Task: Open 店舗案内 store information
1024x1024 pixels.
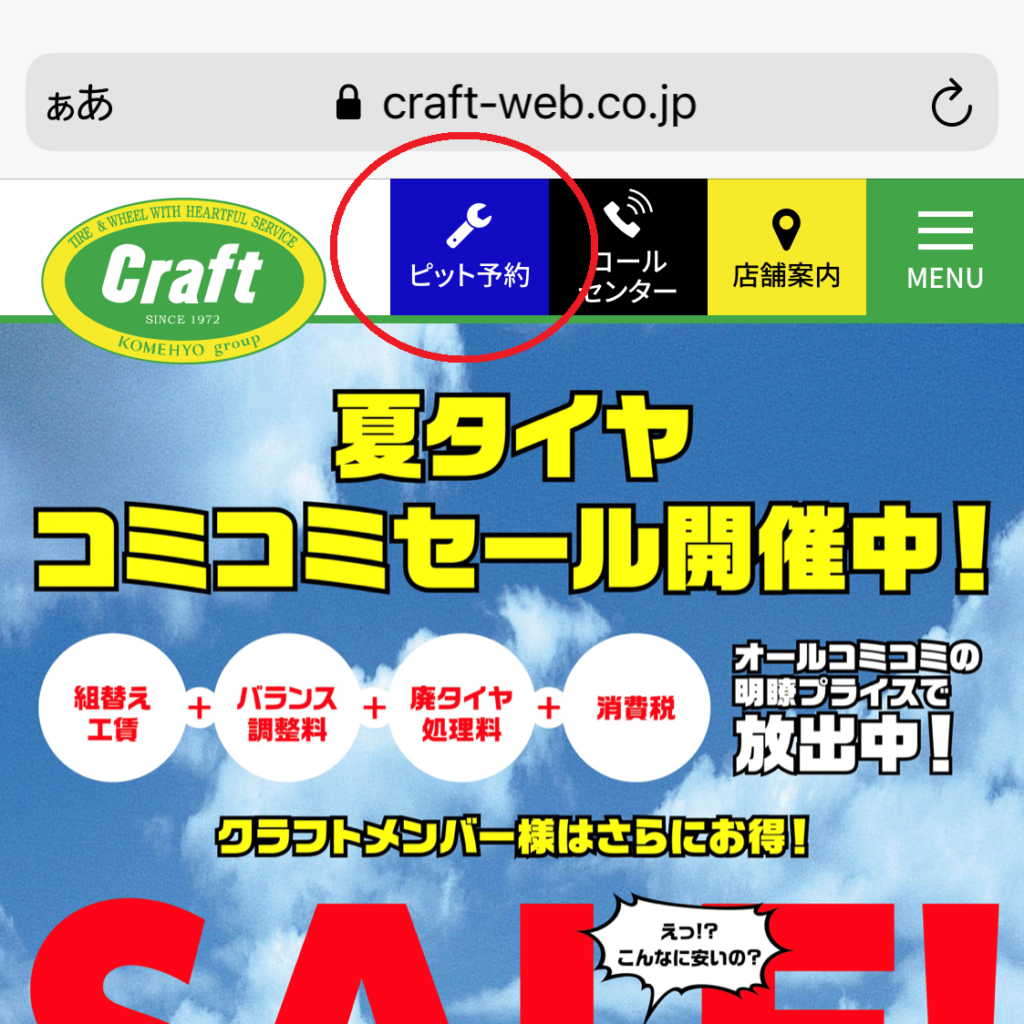Action: pos(786,247)
